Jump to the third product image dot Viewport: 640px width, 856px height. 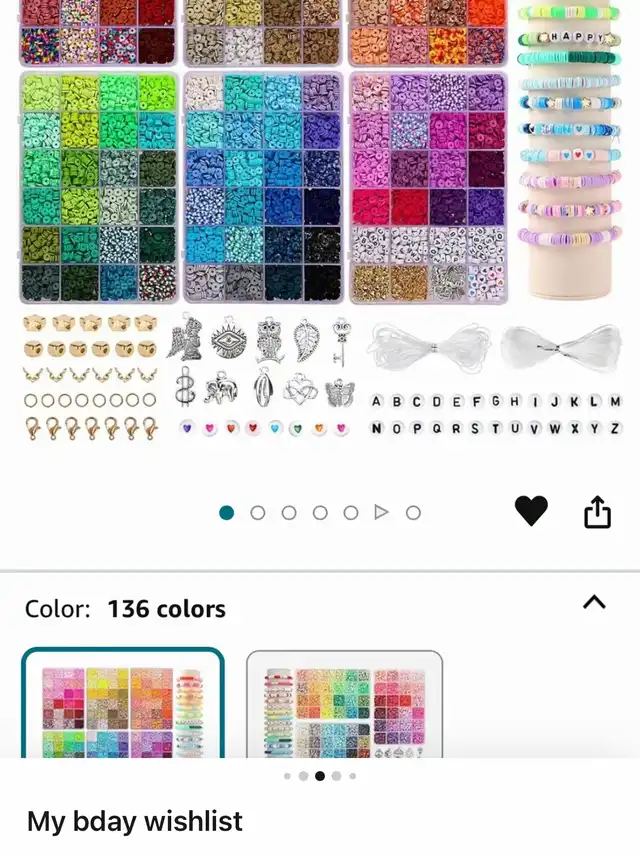coord(289,513)
